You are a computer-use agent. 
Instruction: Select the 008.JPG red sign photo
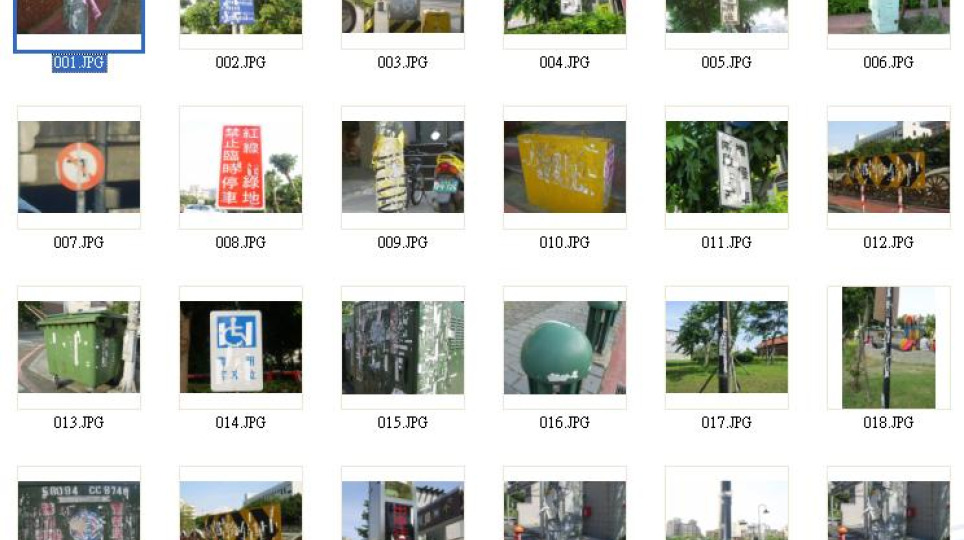coord(241,167)
